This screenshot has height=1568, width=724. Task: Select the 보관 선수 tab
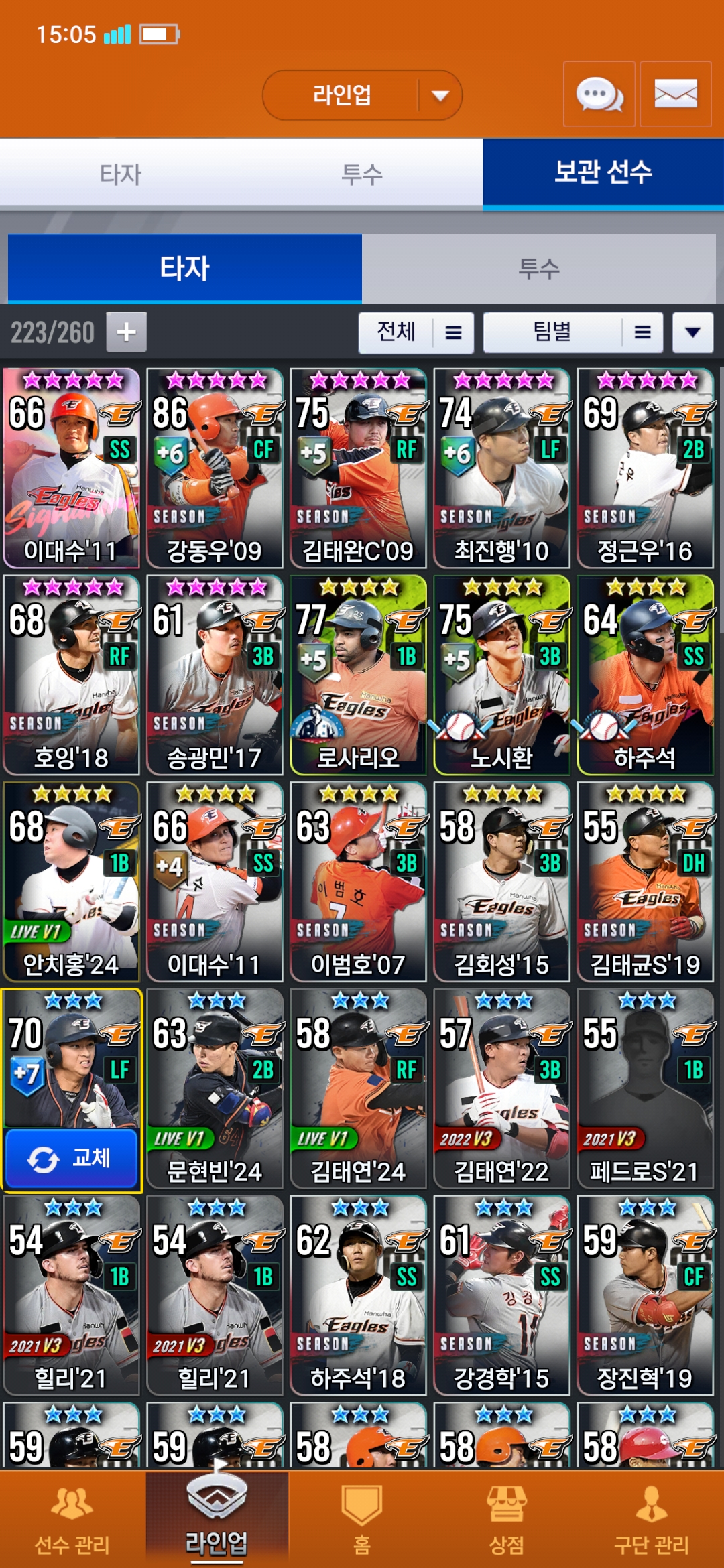point(603,173)
